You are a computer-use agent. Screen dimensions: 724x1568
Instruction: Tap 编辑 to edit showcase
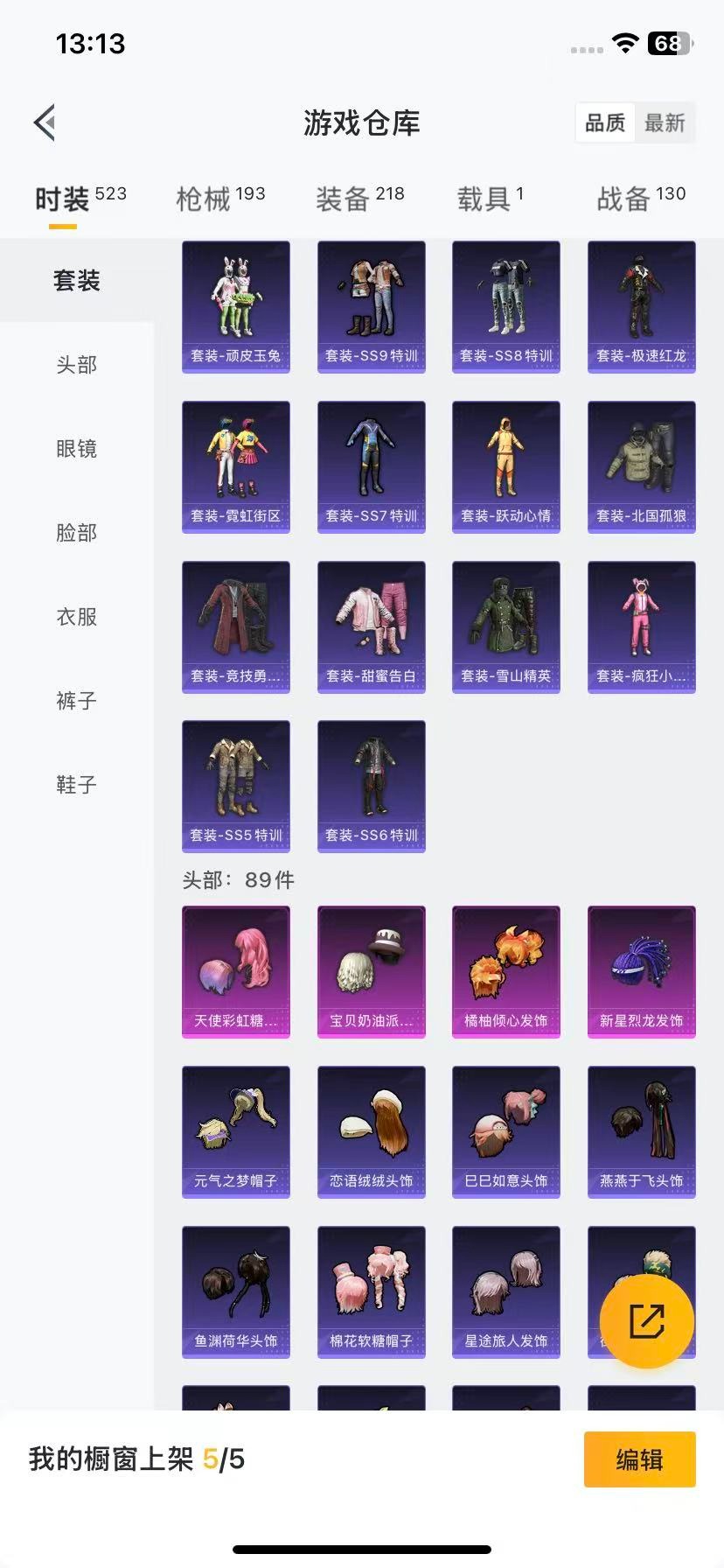[x=639, y=1459]
